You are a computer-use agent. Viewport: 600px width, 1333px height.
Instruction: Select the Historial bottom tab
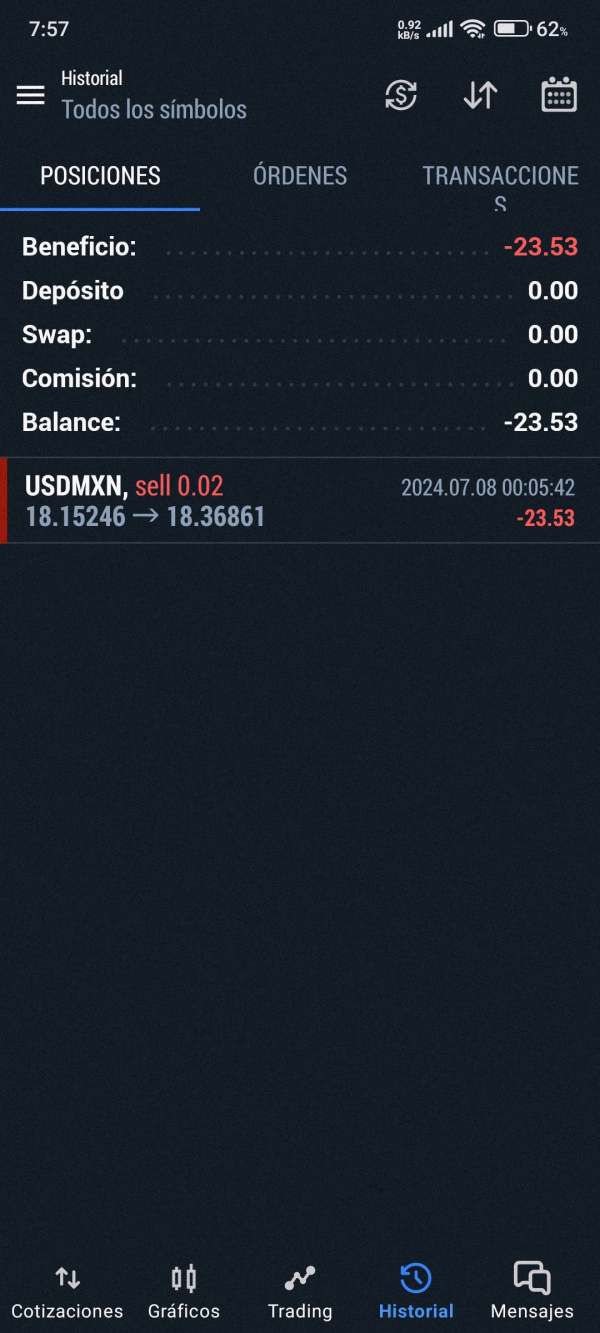click(x=416, y=1292)
